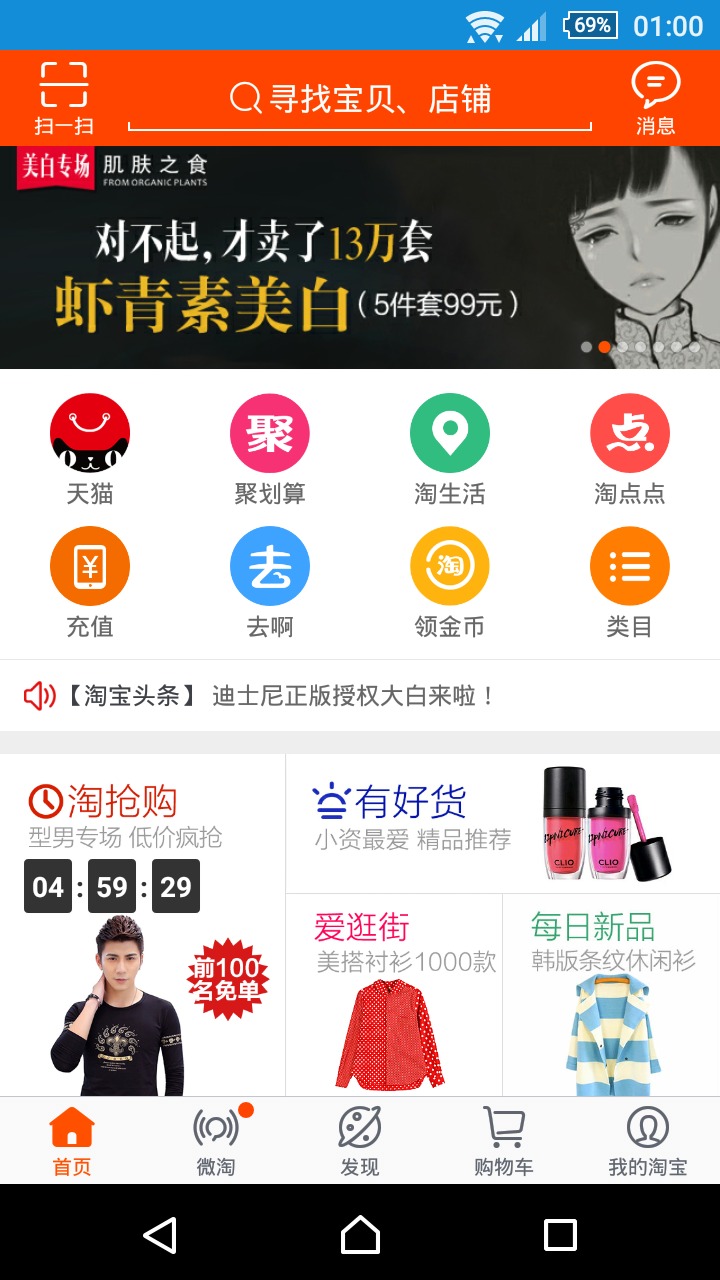Switch to the 购物车 cart tab
The width and height of the screenshot is (720, 1280).
coord(503,1140)
